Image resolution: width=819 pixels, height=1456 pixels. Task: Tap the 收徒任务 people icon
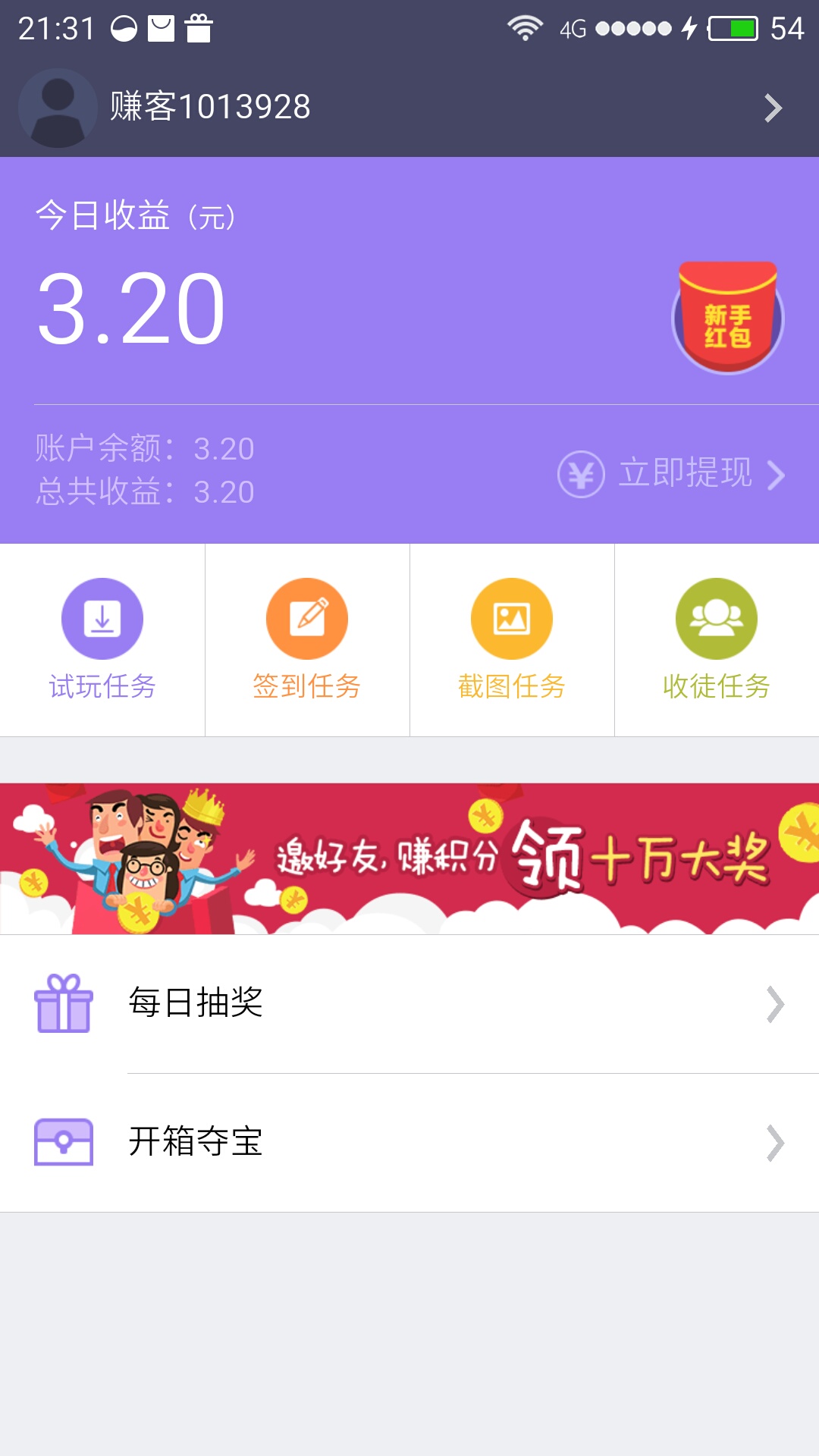[717, 619]
